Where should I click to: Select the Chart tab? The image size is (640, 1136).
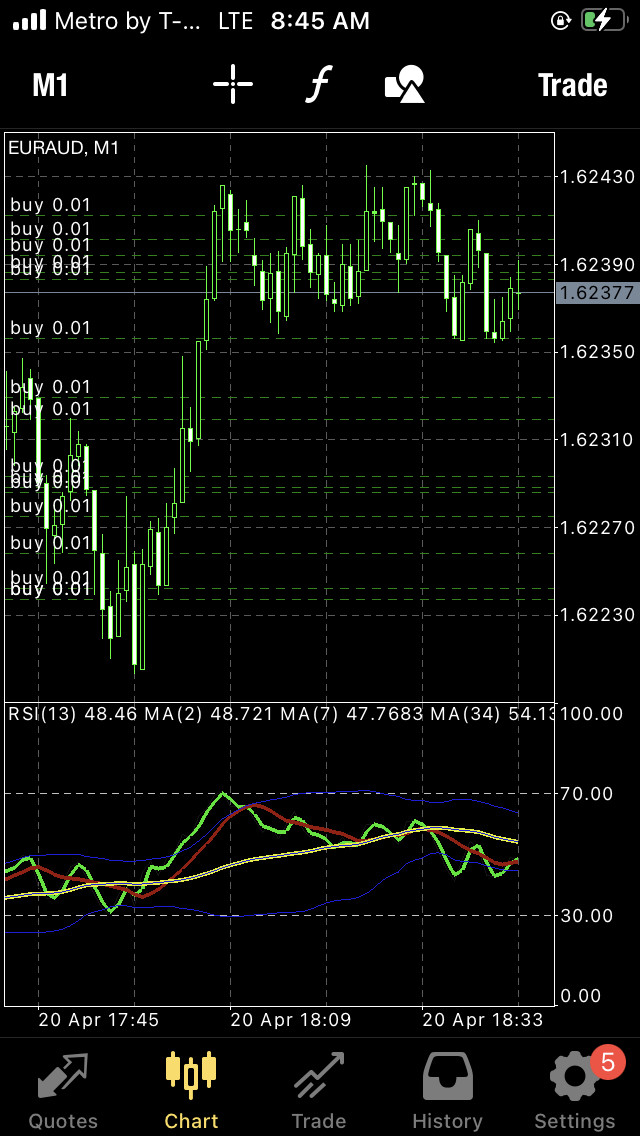tap(191, 1090)
